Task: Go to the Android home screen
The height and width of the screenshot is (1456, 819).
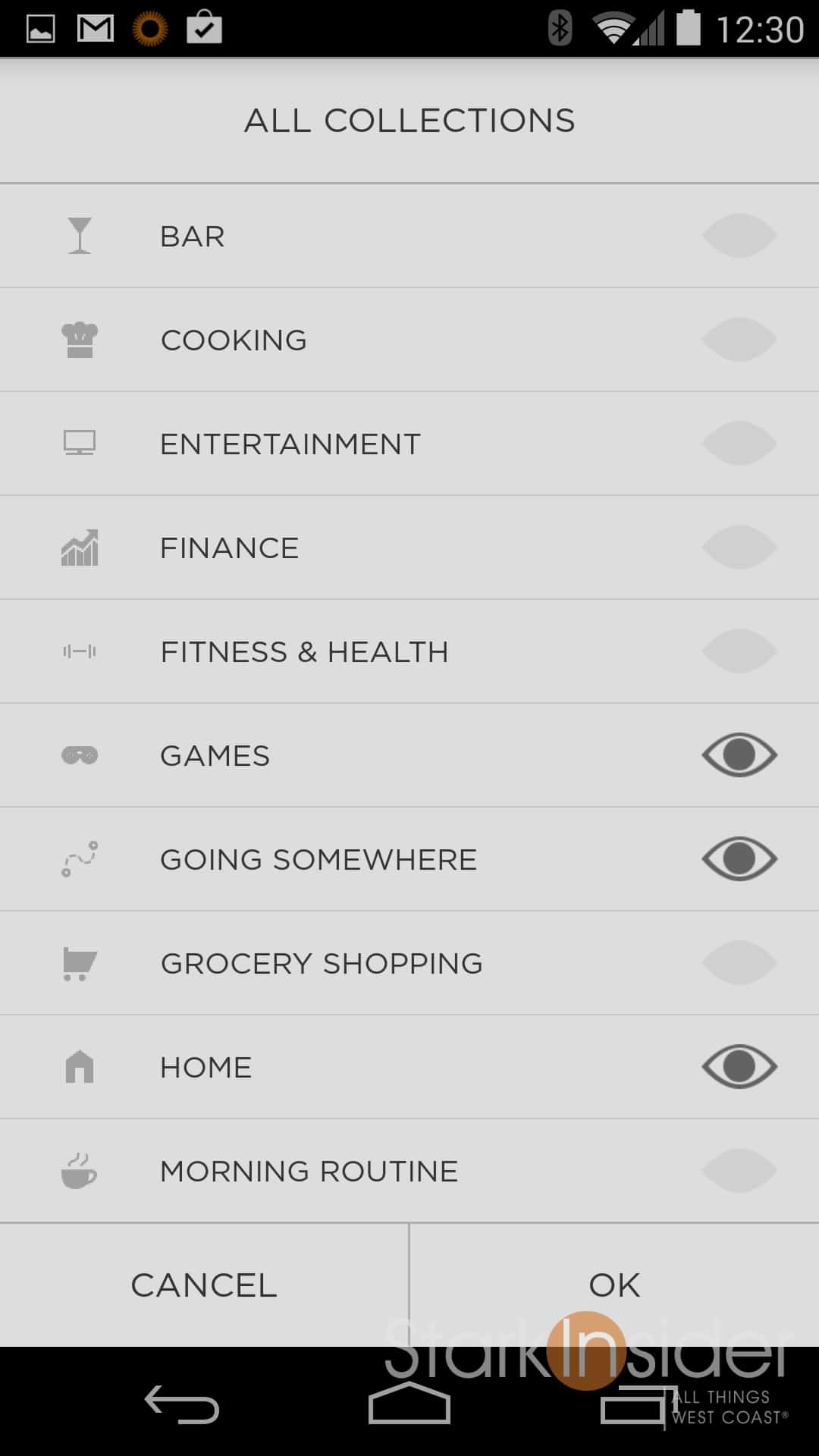Action: click(409, 1404)
